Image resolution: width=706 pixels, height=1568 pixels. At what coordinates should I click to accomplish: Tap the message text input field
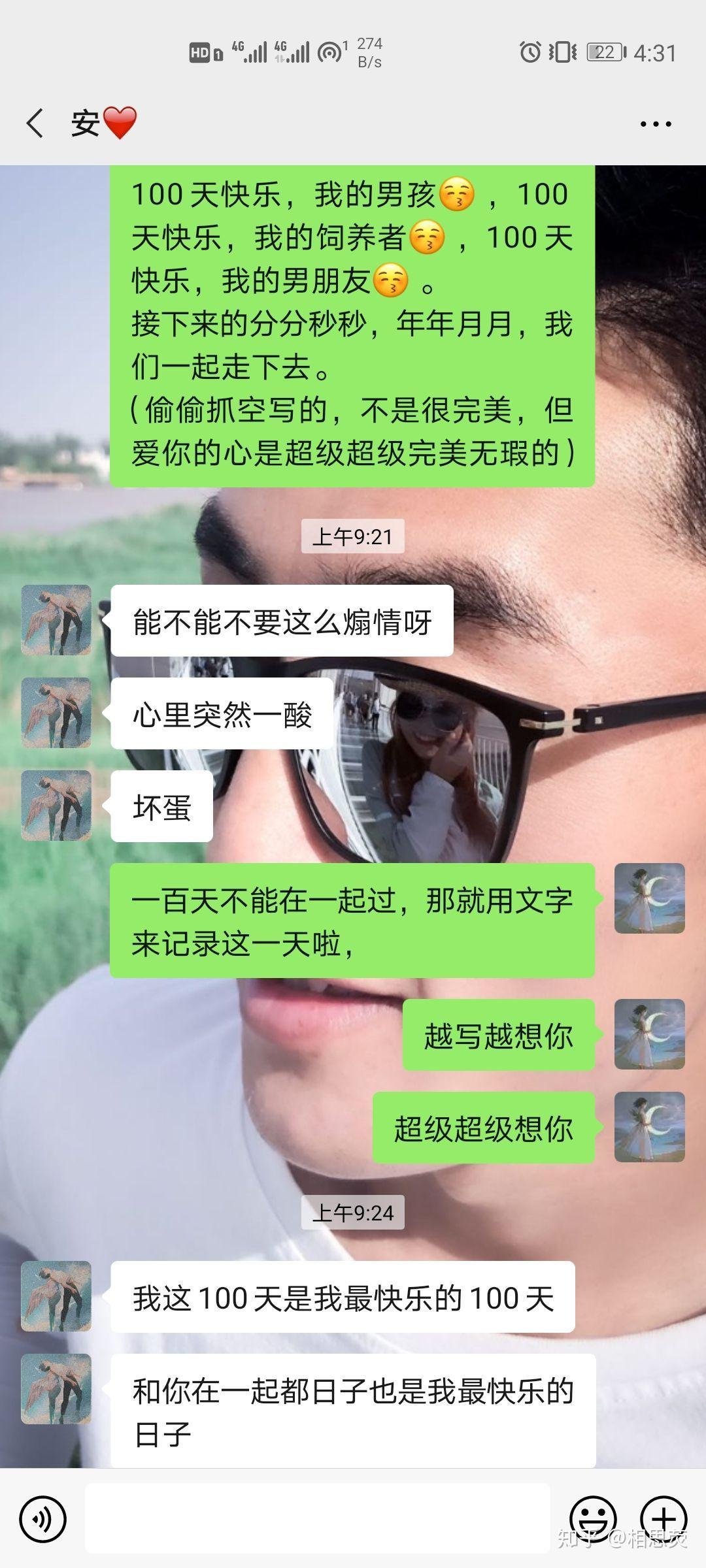(318, 1518)
